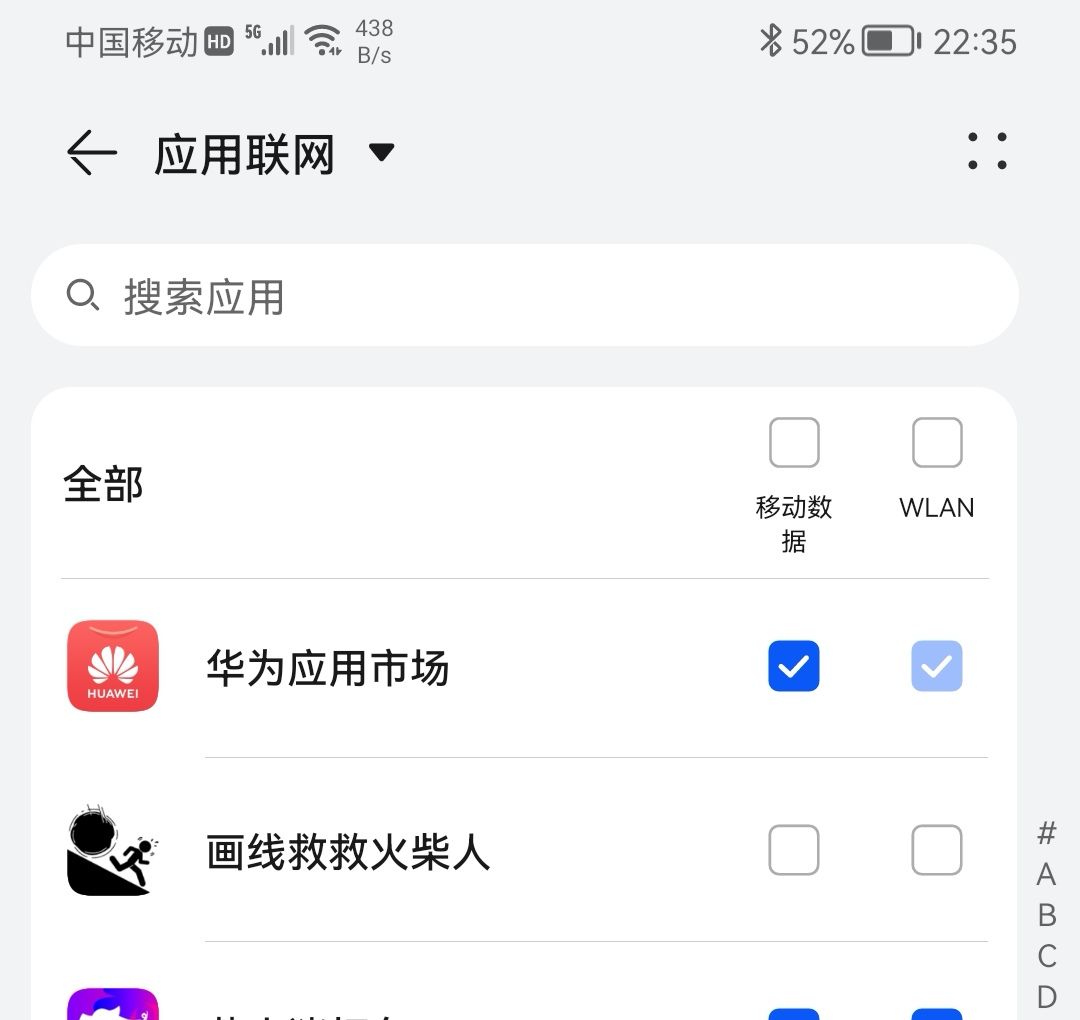Open the four-dot more options menu
This screenshot has width=1080, height=1020.
click(987, 151)
